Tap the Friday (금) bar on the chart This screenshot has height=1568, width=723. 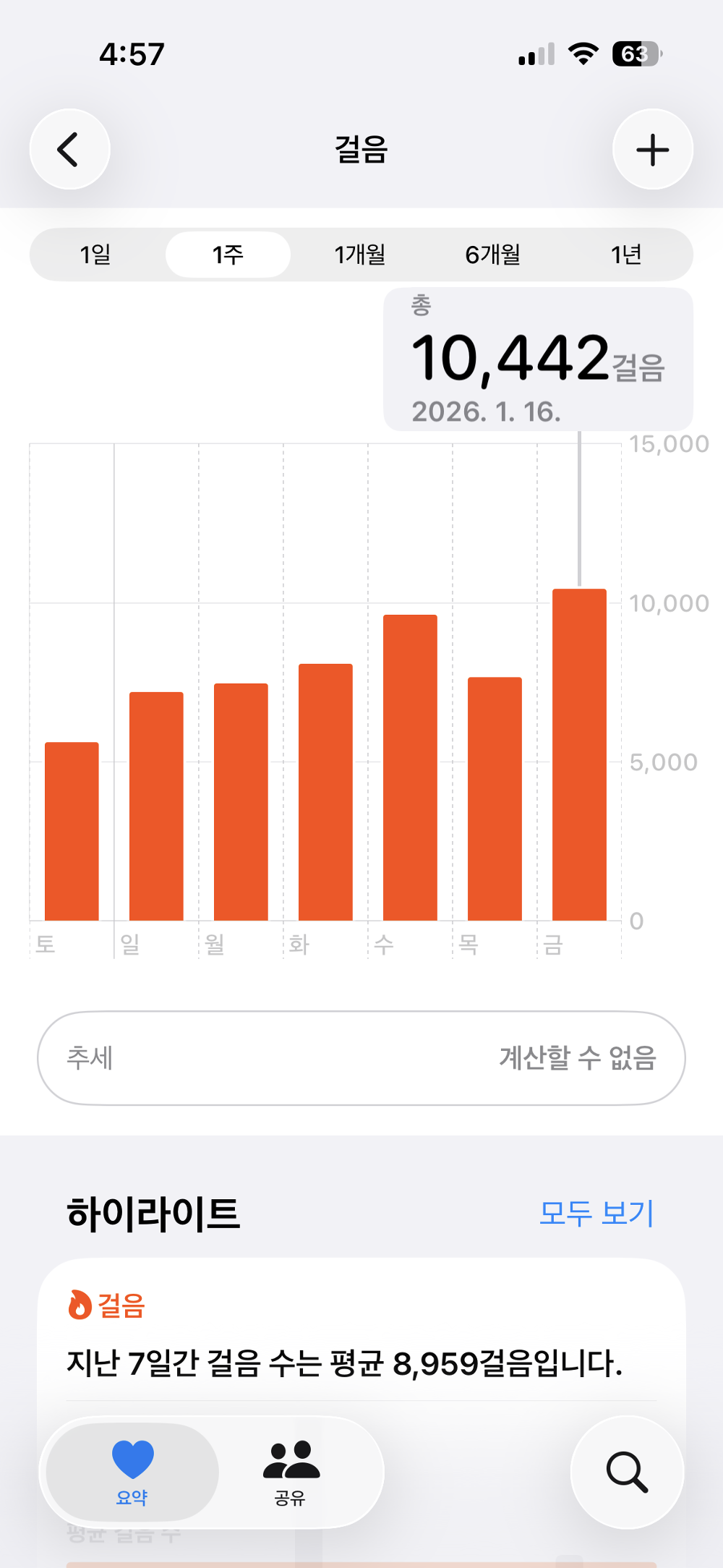578,752
